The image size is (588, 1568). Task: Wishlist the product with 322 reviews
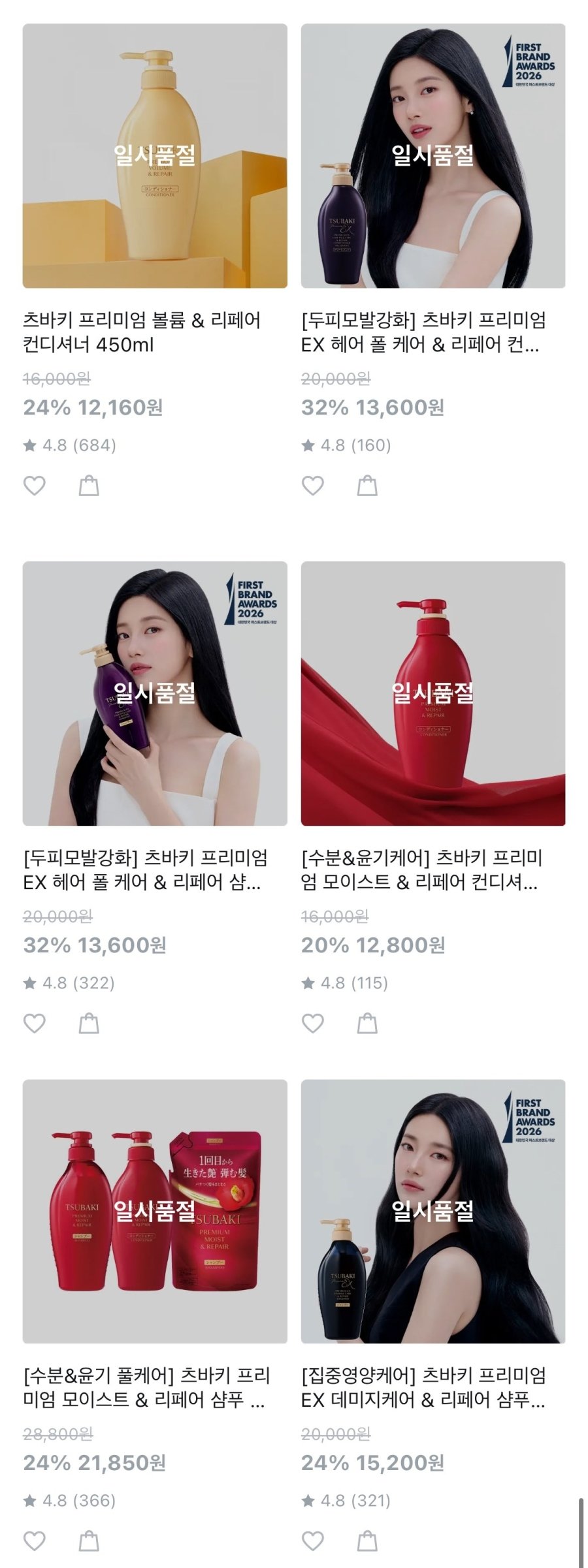[35, 1024]
